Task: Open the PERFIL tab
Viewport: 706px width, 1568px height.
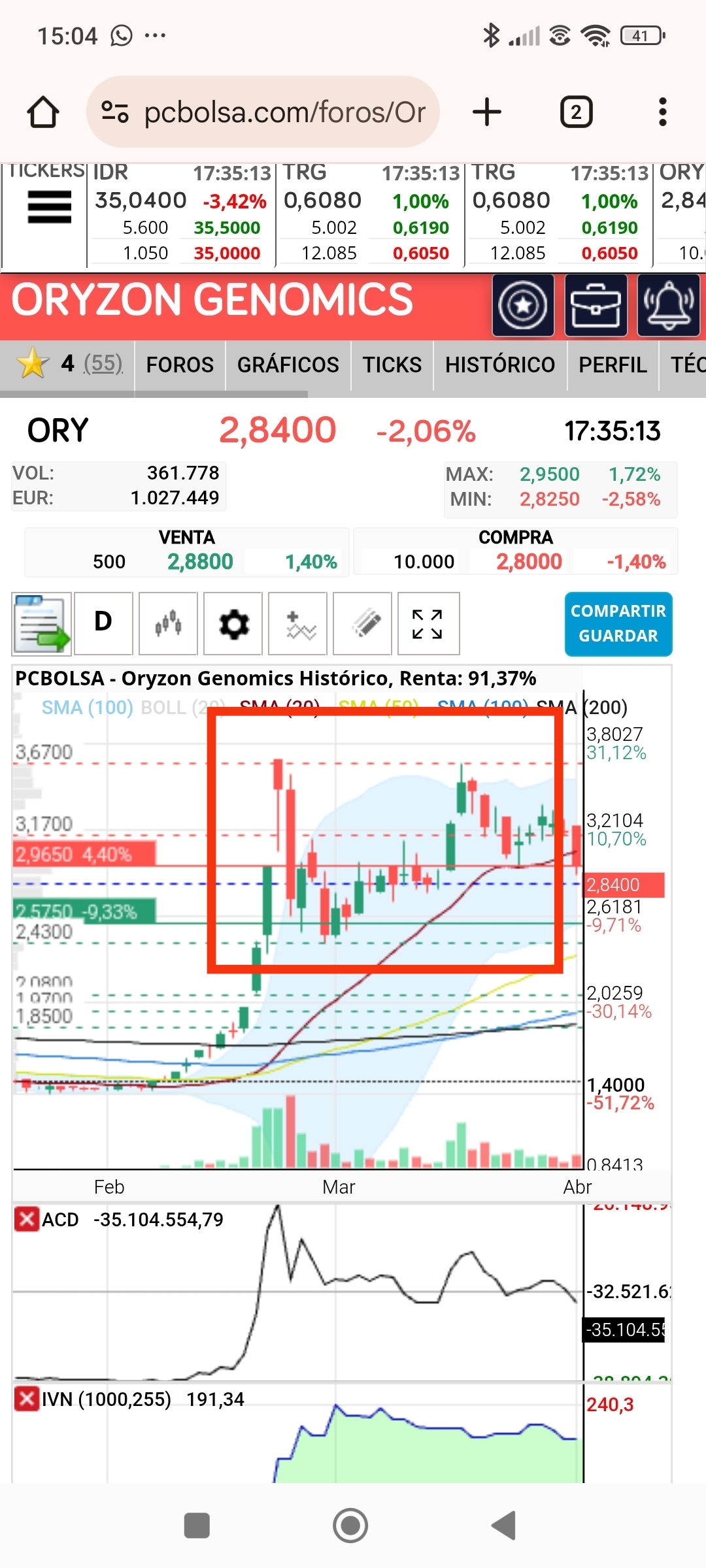Action: point(613,365)
